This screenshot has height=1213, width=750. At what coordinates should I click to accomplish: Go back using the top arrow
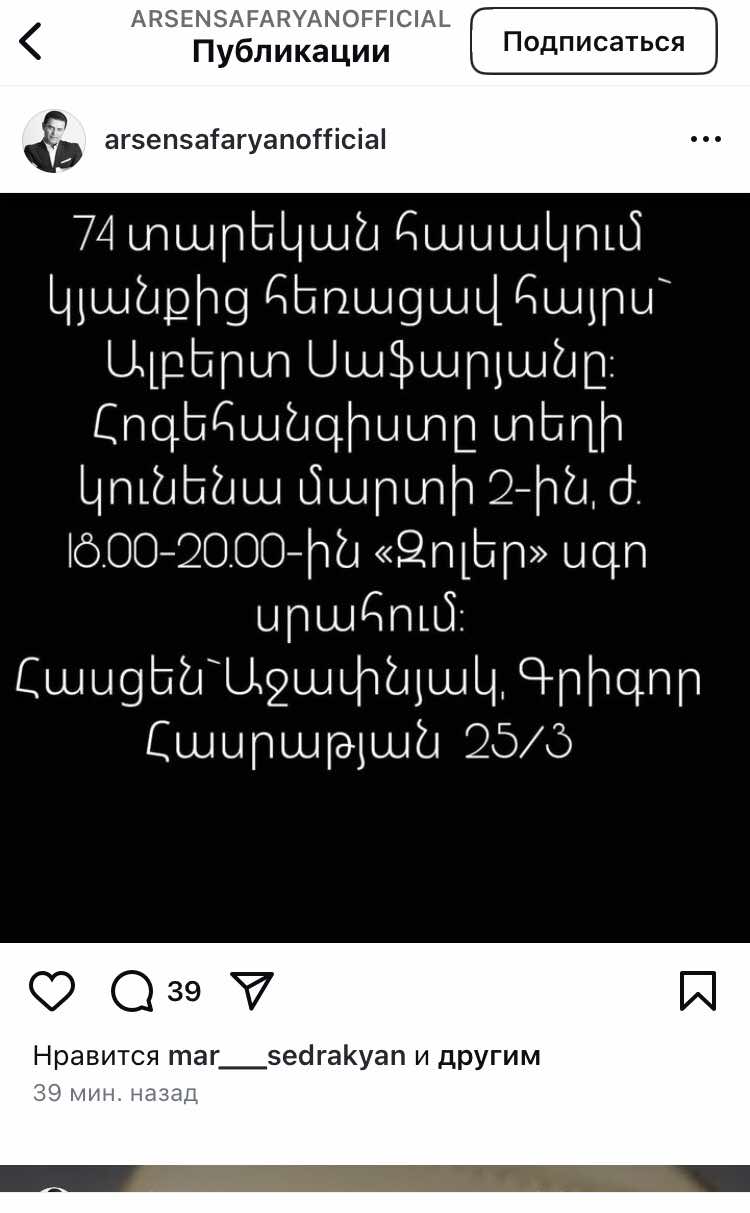tap(32, 42)
